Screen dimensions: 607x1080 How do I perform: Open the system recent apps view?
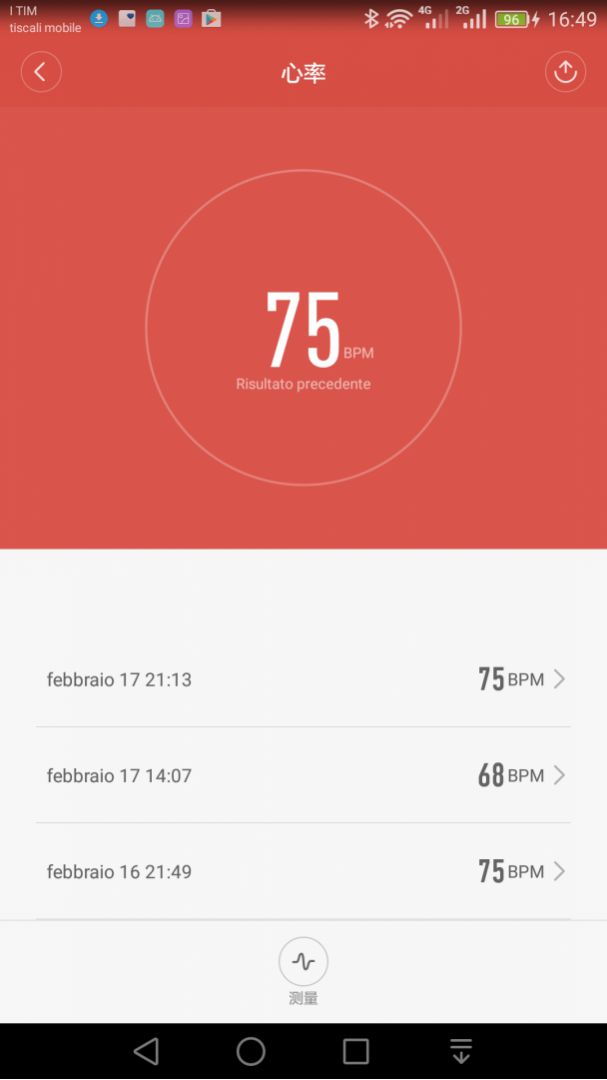[x=356, y=1051]
